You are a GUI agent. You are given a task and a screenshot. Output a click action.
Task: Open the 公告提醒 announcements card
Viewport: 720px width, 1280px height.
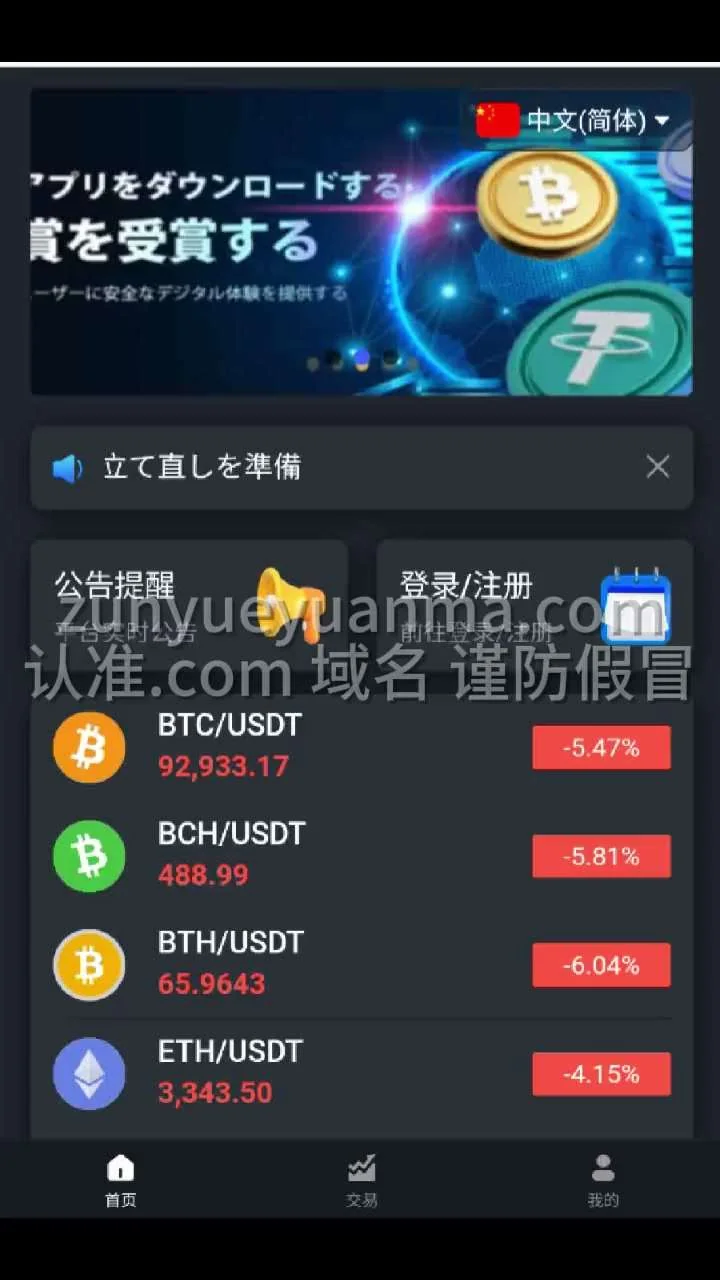point(188,602)
